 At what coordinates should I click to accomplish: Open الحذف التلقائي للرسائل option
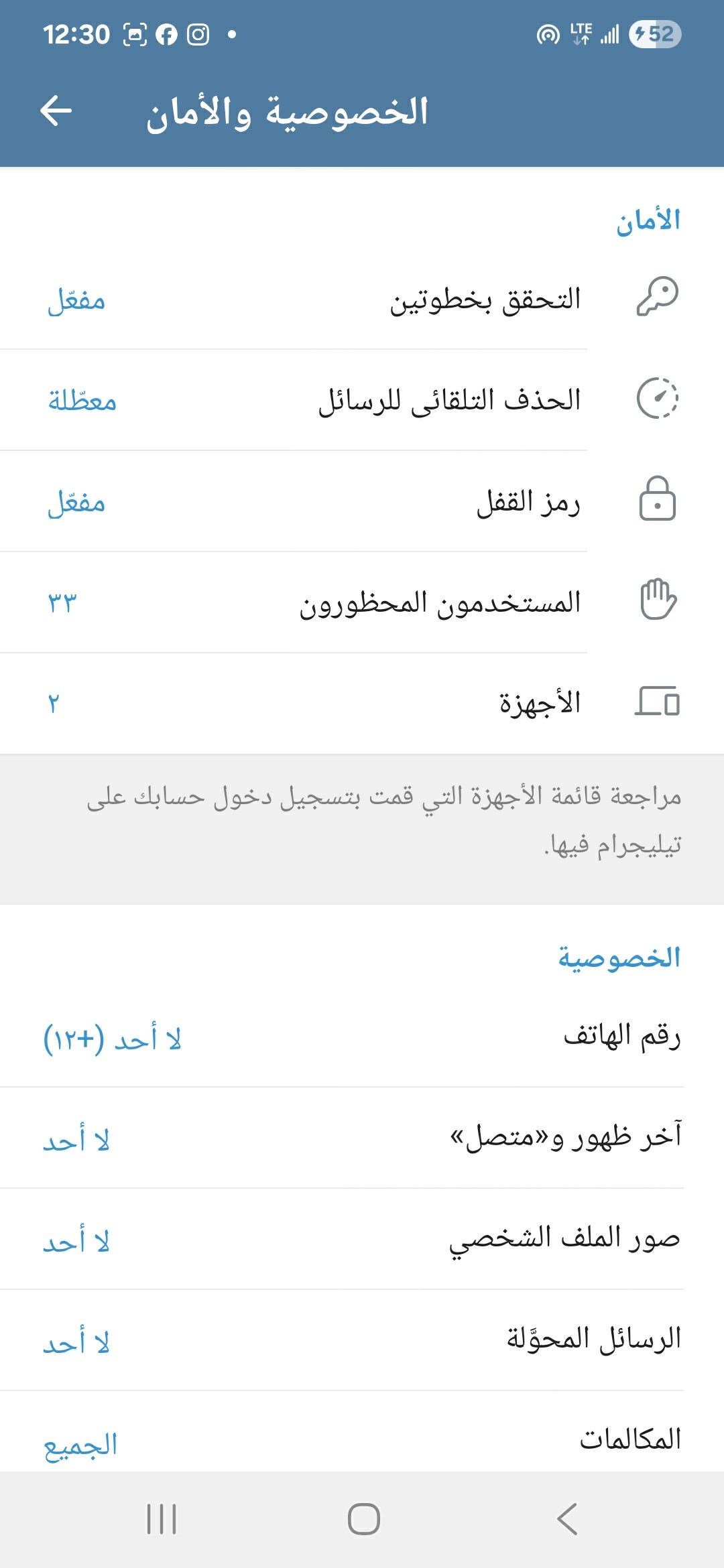[x=362, y=400]
